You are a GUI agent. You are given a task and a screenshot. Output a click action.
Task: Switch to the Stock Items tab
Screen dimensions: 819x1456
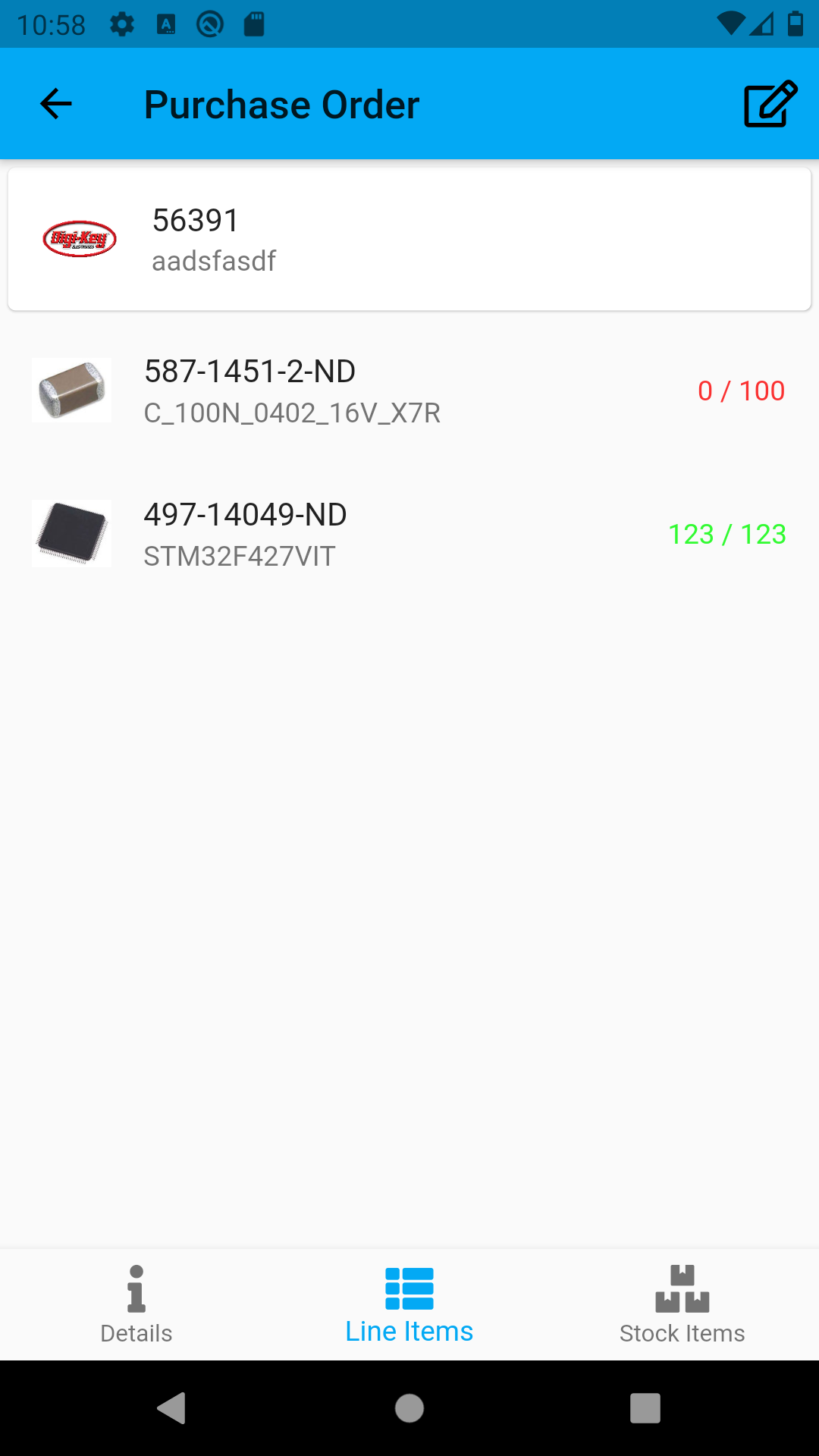[682, 1304]
